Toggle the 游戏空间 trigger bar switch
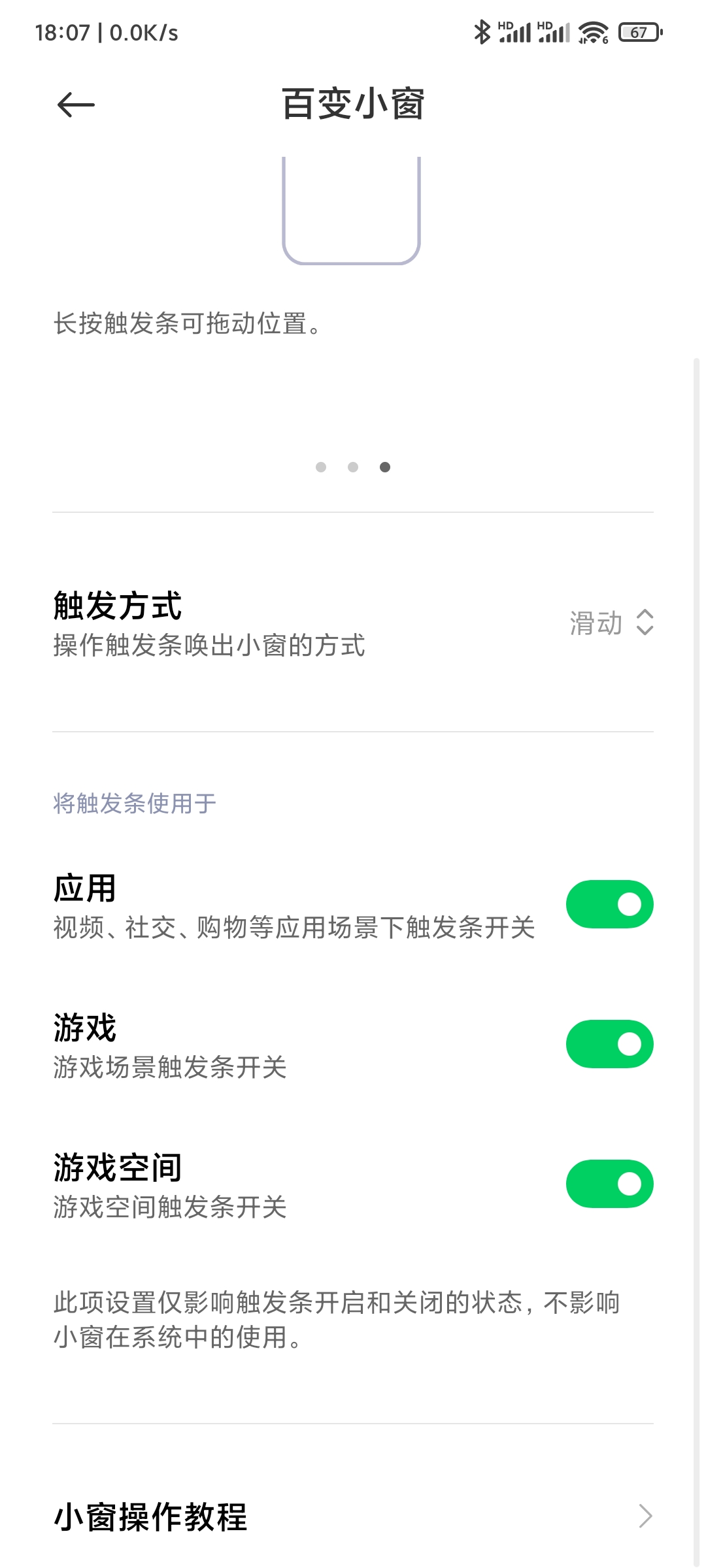 point(609,1184)
